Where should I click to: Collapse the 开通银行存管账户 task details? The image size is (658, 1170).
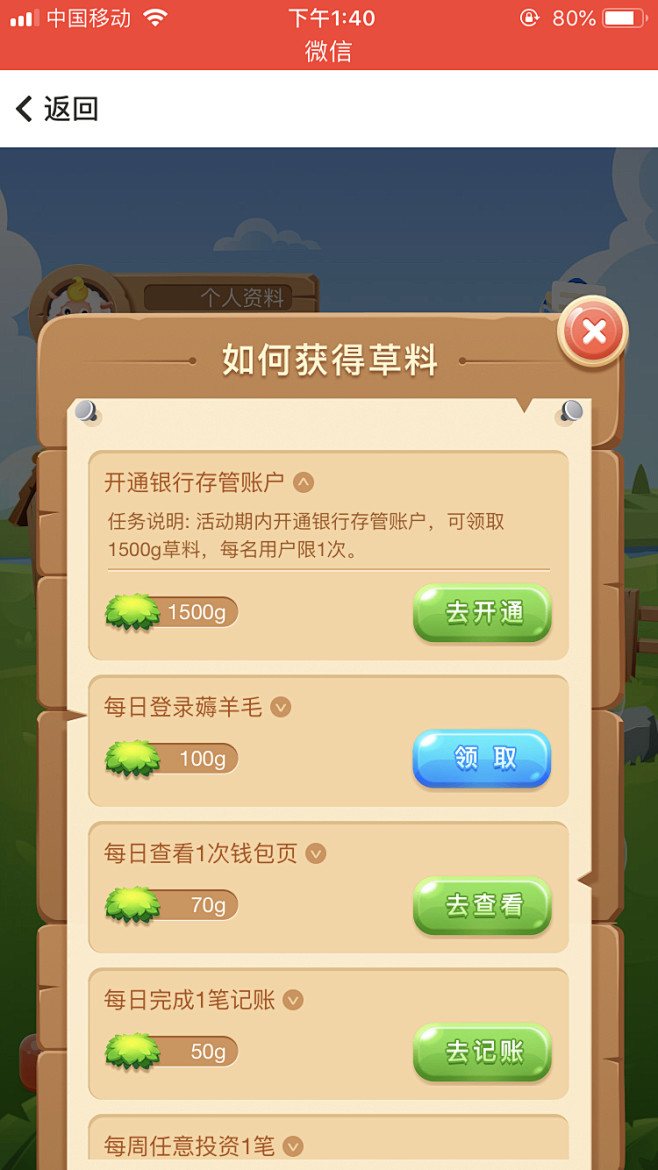(x=304, y=482)
